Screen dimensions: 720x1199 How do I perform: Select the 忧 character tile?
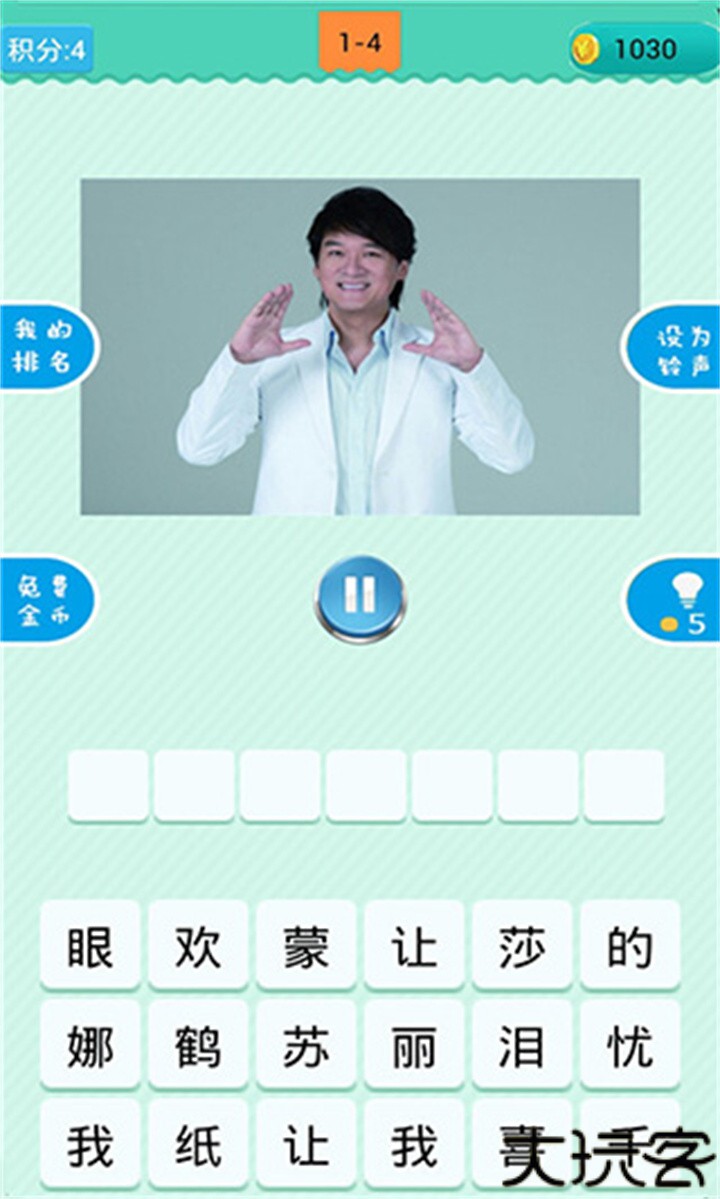(627, 1044)
